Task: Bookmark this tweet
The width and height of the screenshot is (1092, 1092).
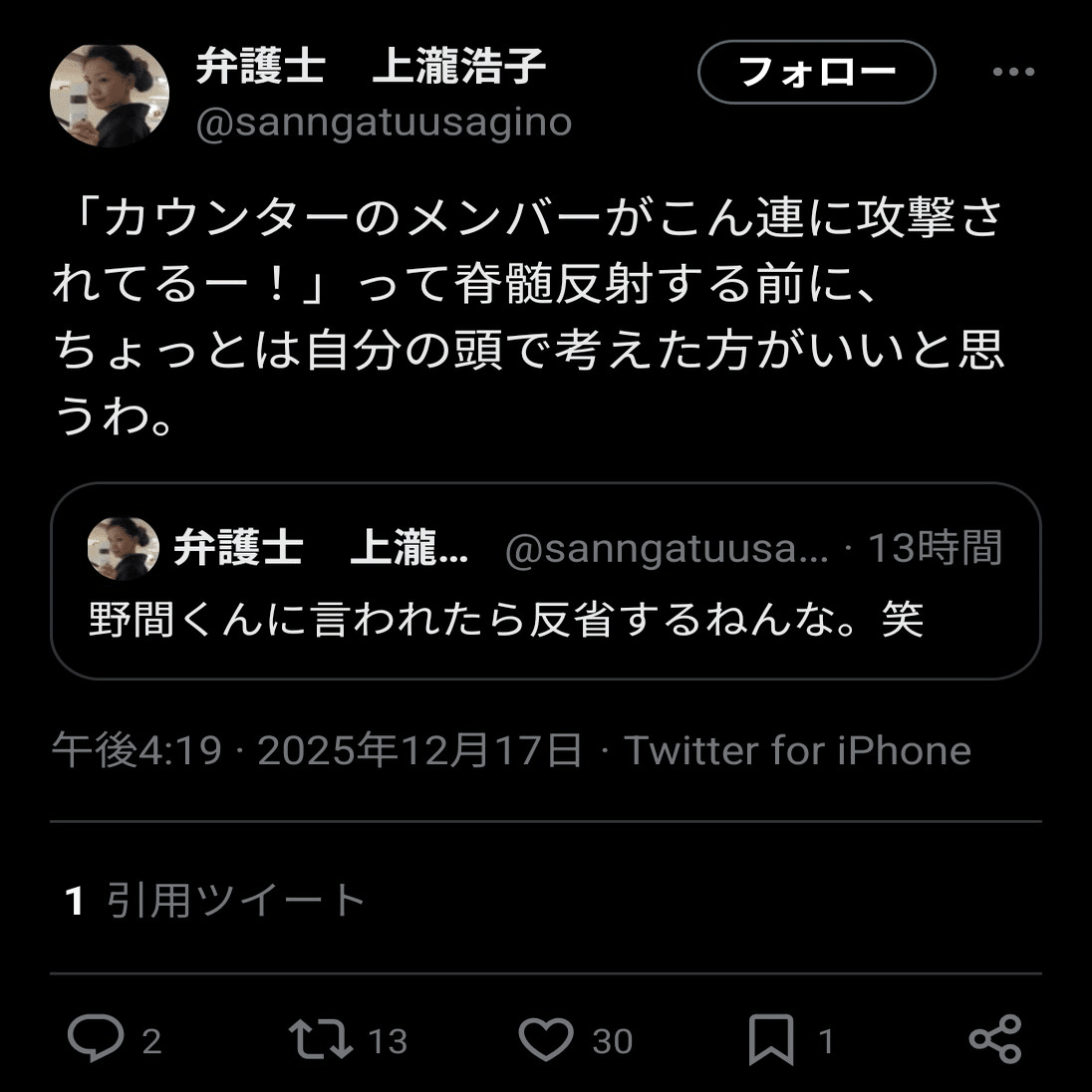Action: 771,1039
